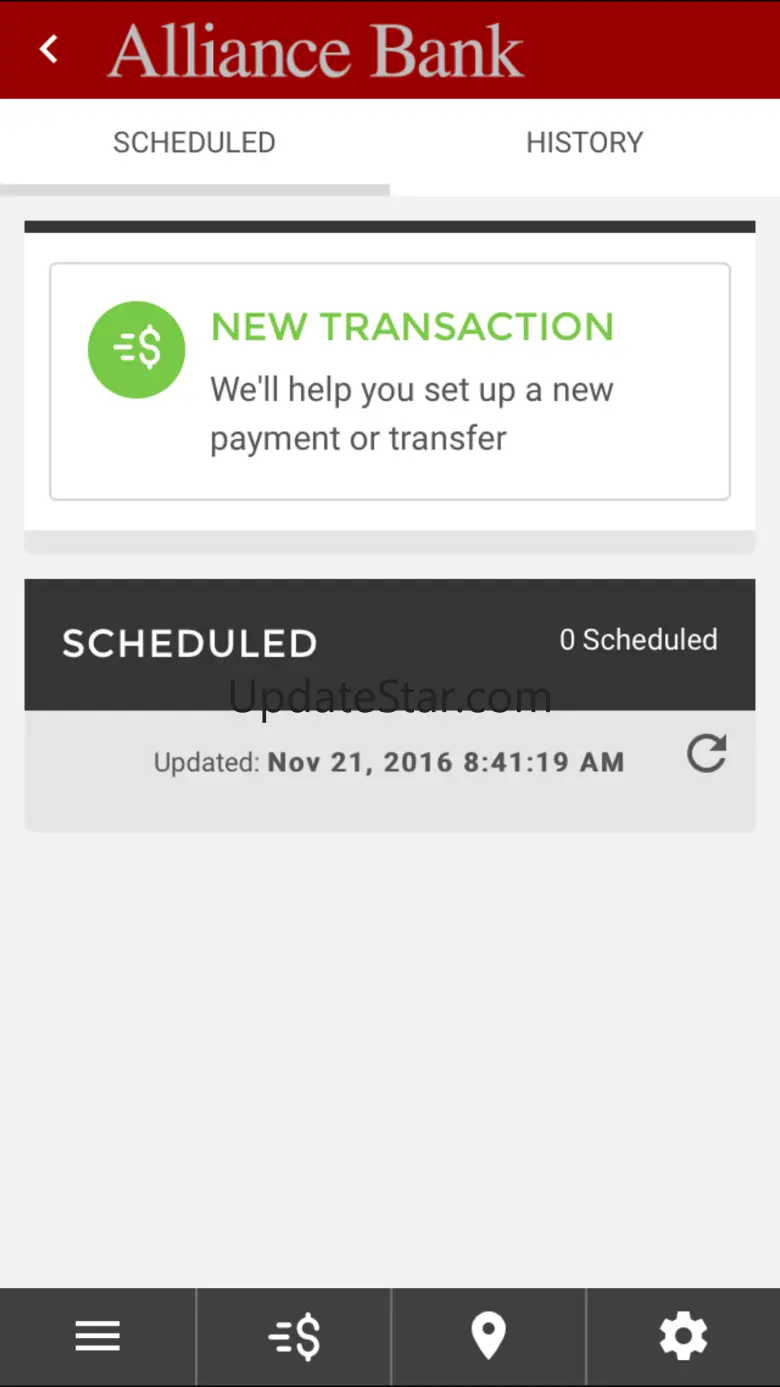Open the hamburger menu in bottom bar
The height and width of the screenshot is (1387, 780).
[x=98, y=1336]
